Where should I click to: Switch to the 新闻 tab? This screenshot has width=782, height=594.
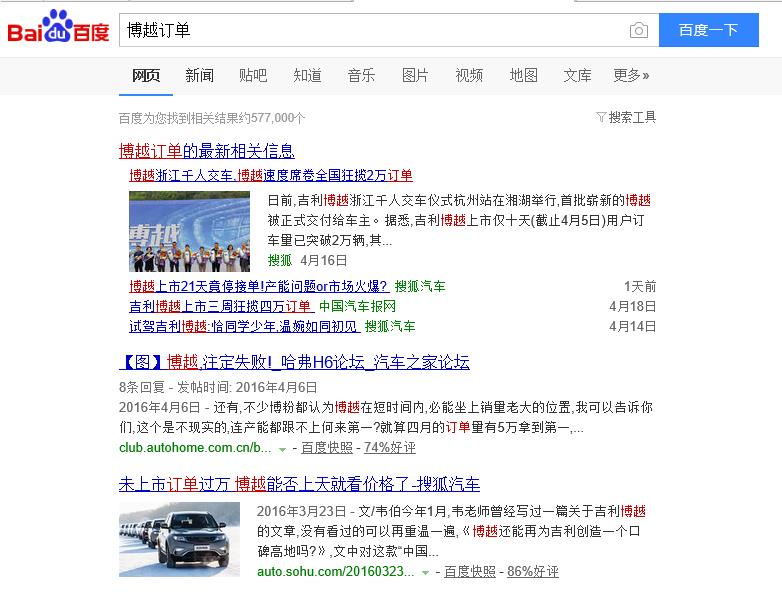199,75
